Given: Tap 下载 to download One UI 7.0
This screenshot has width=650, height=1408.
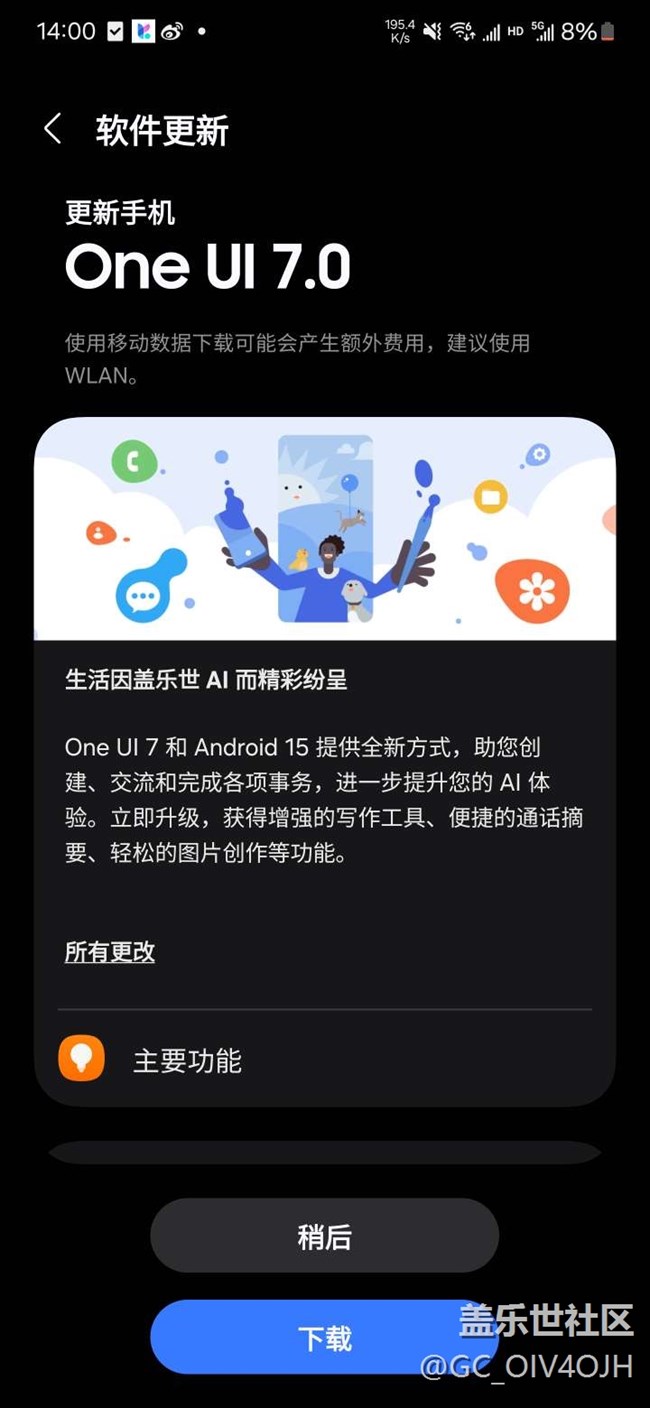Looking at the screenshot, I should [x=325, y=1338].
